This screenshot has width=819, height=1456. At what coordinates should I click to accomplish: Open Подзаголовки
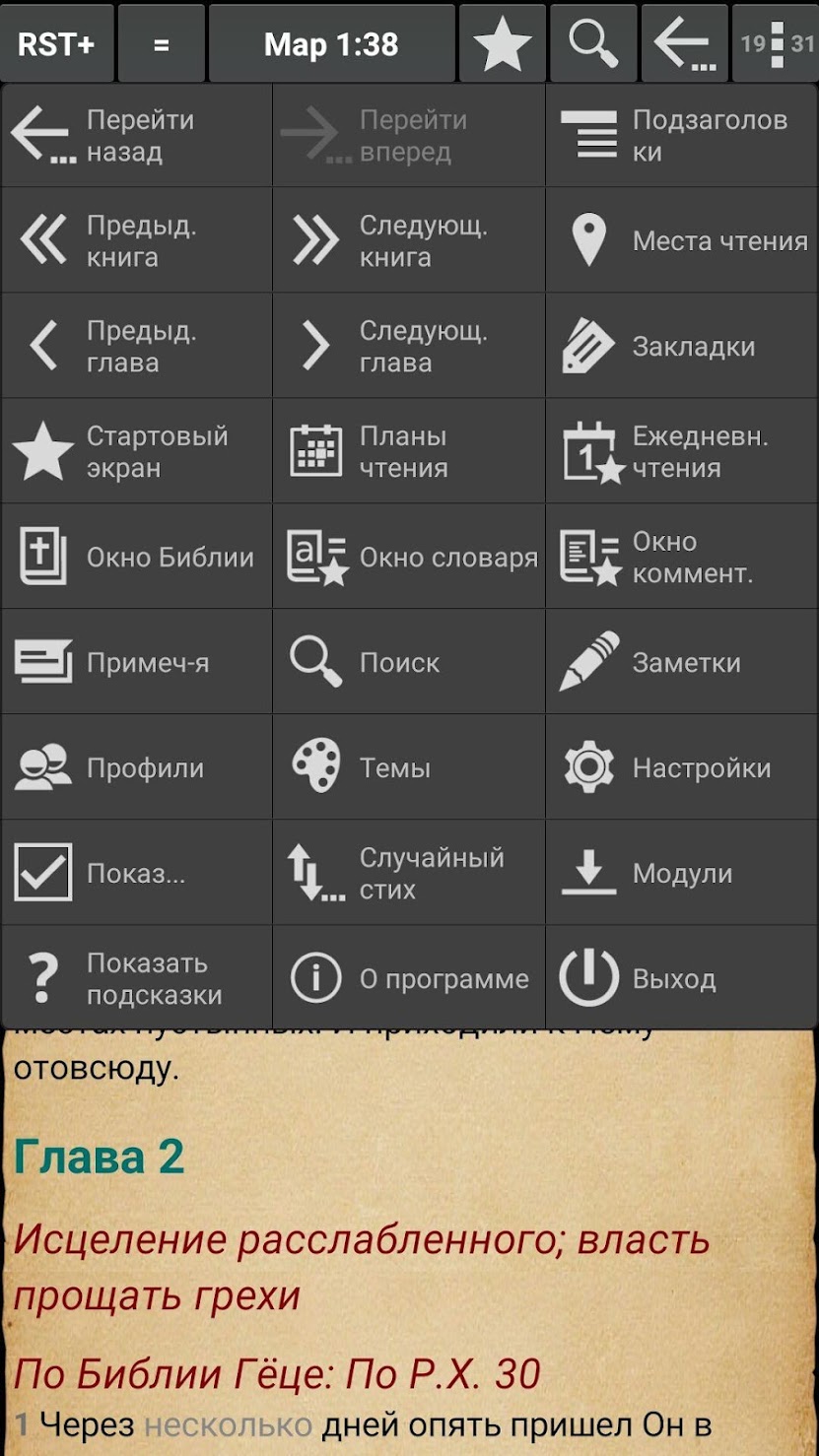coord(682,136)
